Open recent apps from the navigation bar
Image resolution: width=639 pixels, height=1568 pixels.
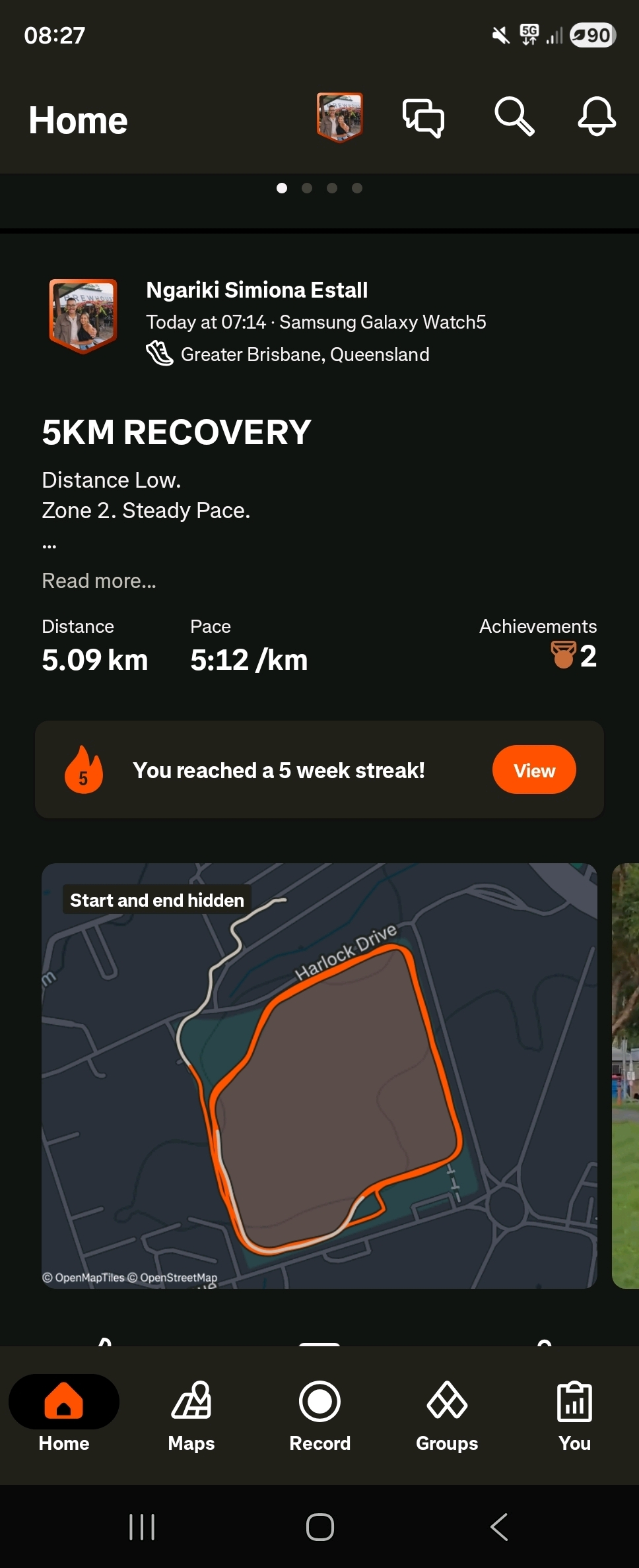pyautogui.click(x=142, y=1526)
